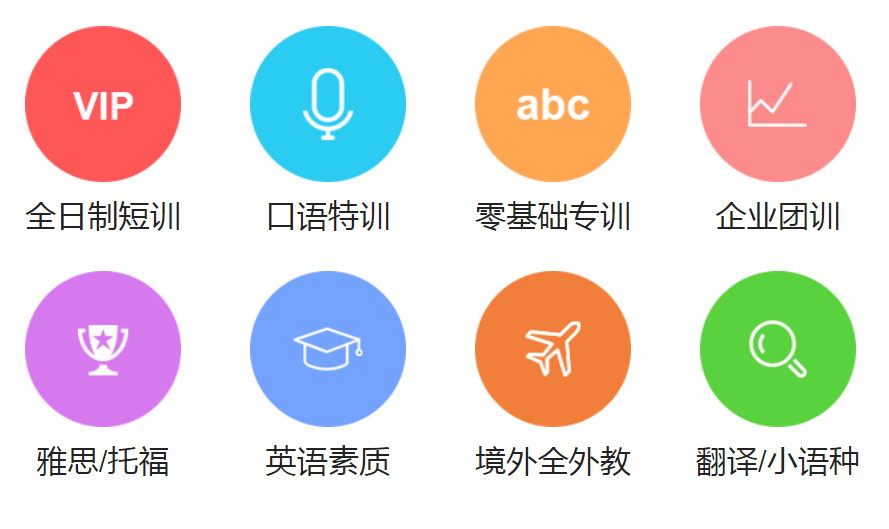Select 口语特训 microphone category

pos(328,104)
